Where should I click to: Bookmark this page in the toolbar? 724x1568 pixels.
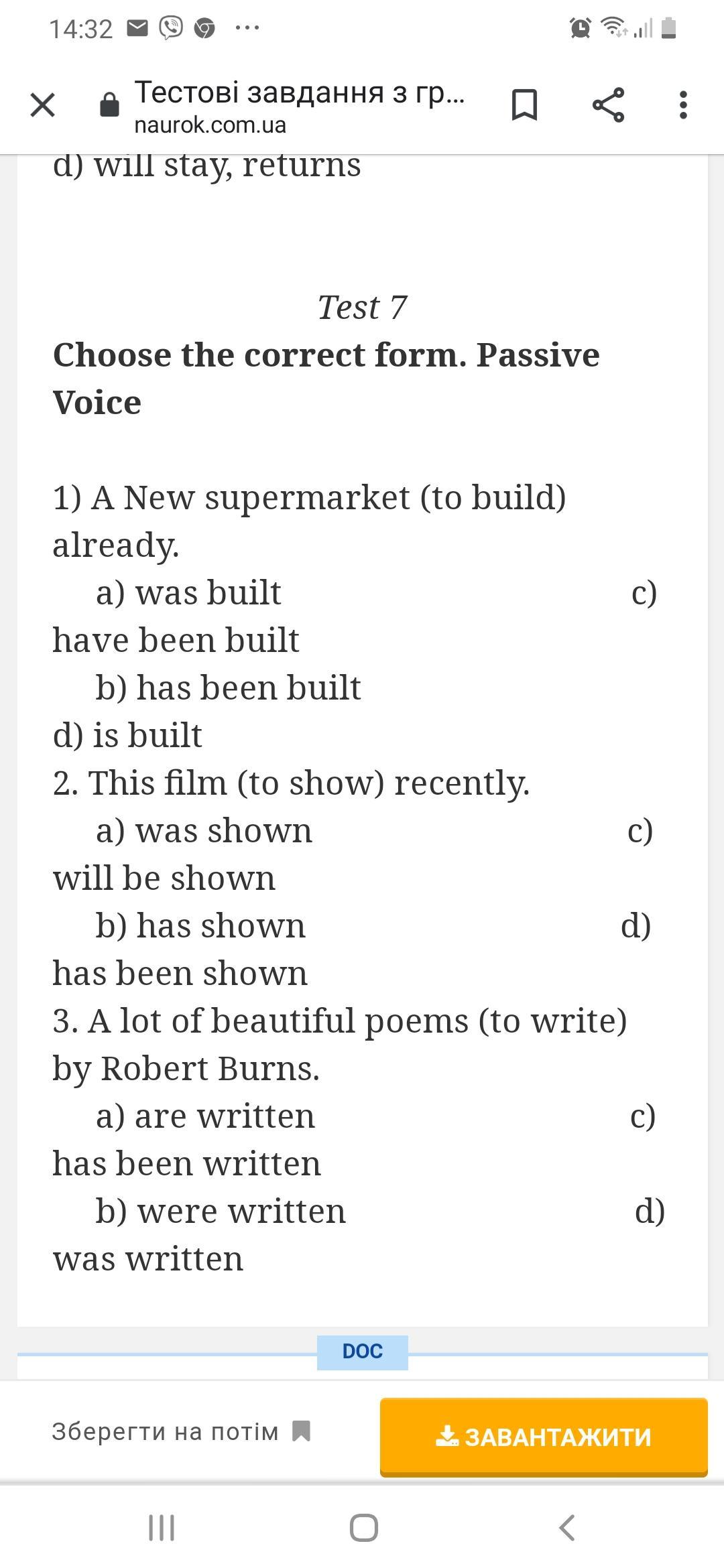(524, 105)
